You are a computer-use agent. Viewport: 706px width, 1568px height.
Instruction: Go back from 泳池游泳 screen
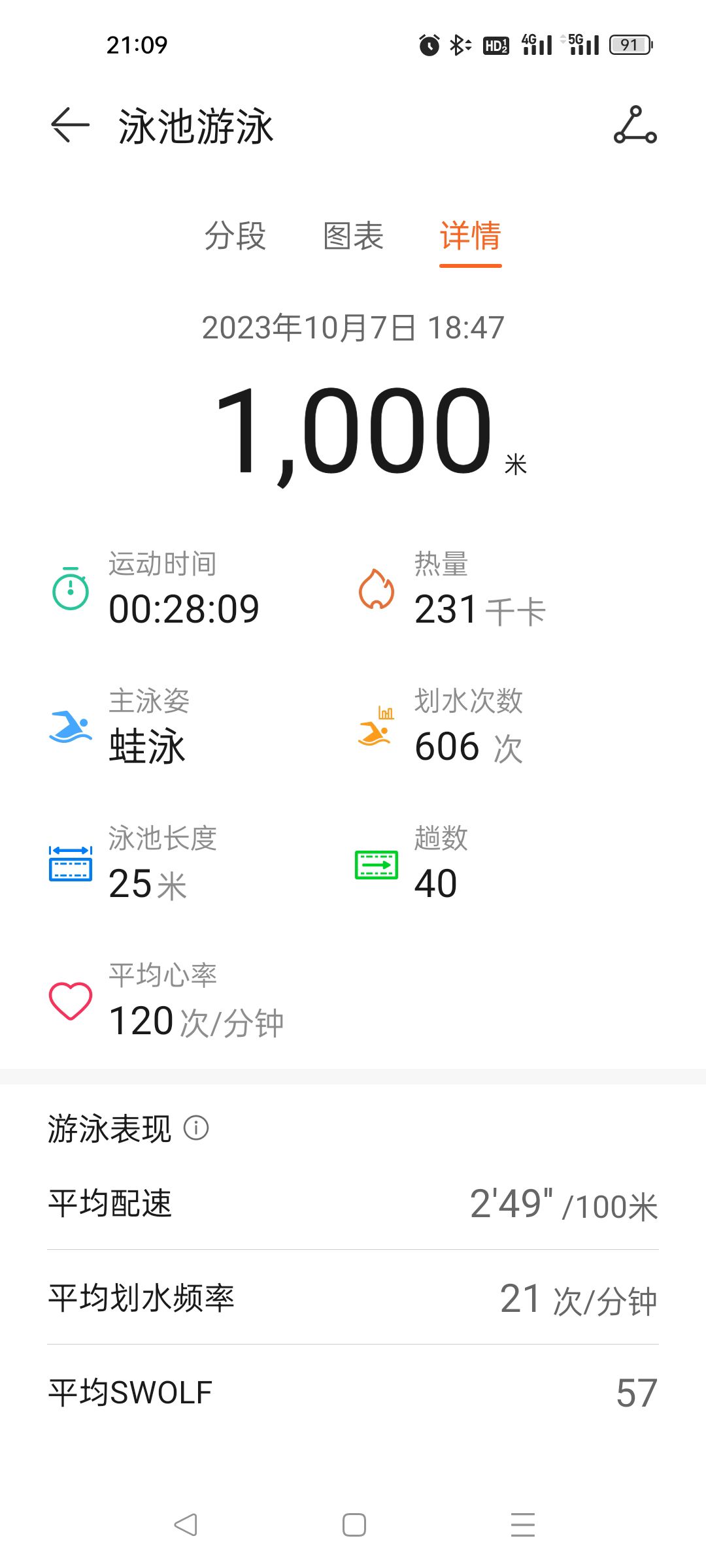pos(70,125)
